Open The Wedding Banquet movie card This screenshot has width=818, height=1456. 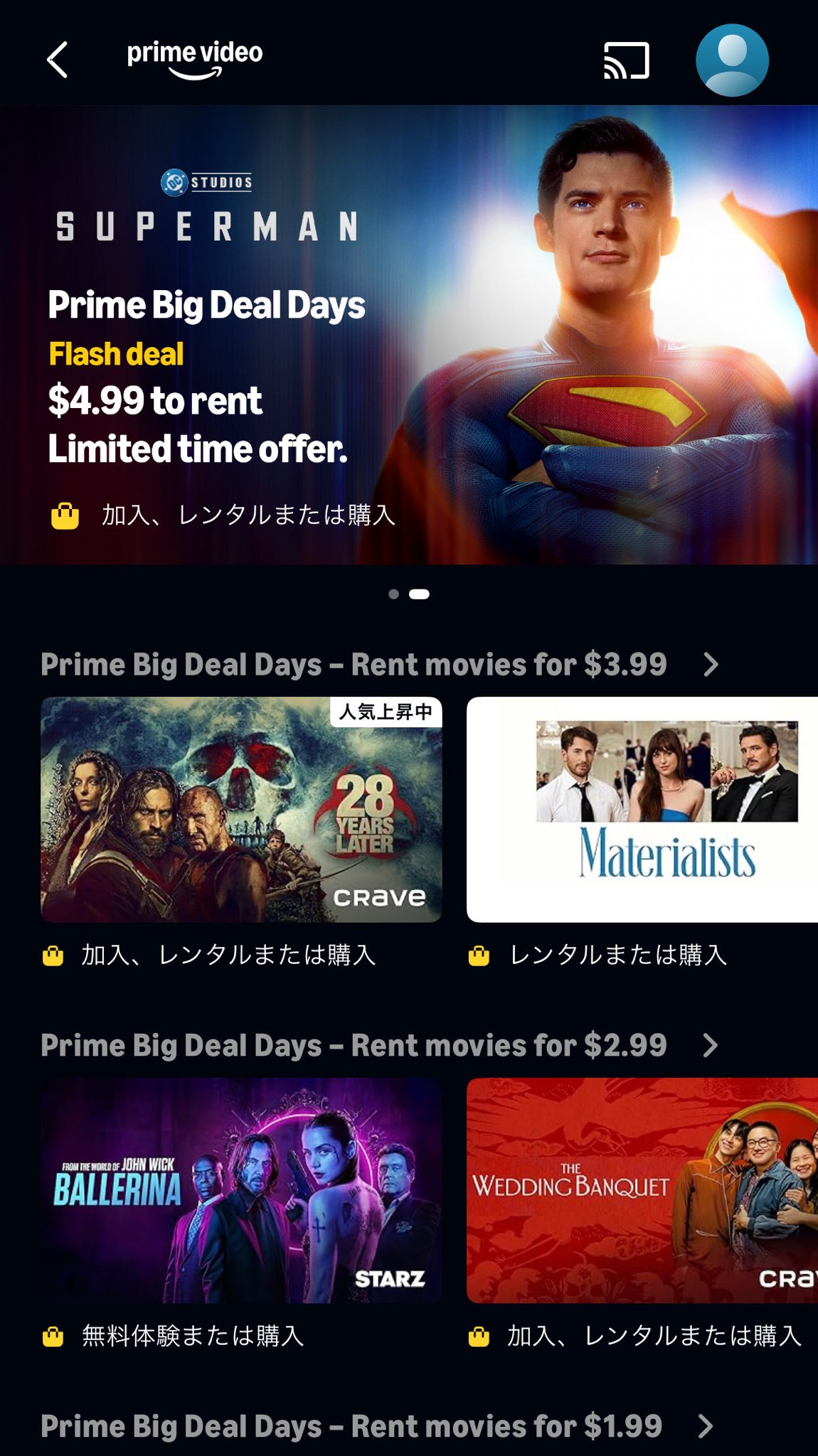(x=642, y=1190)
